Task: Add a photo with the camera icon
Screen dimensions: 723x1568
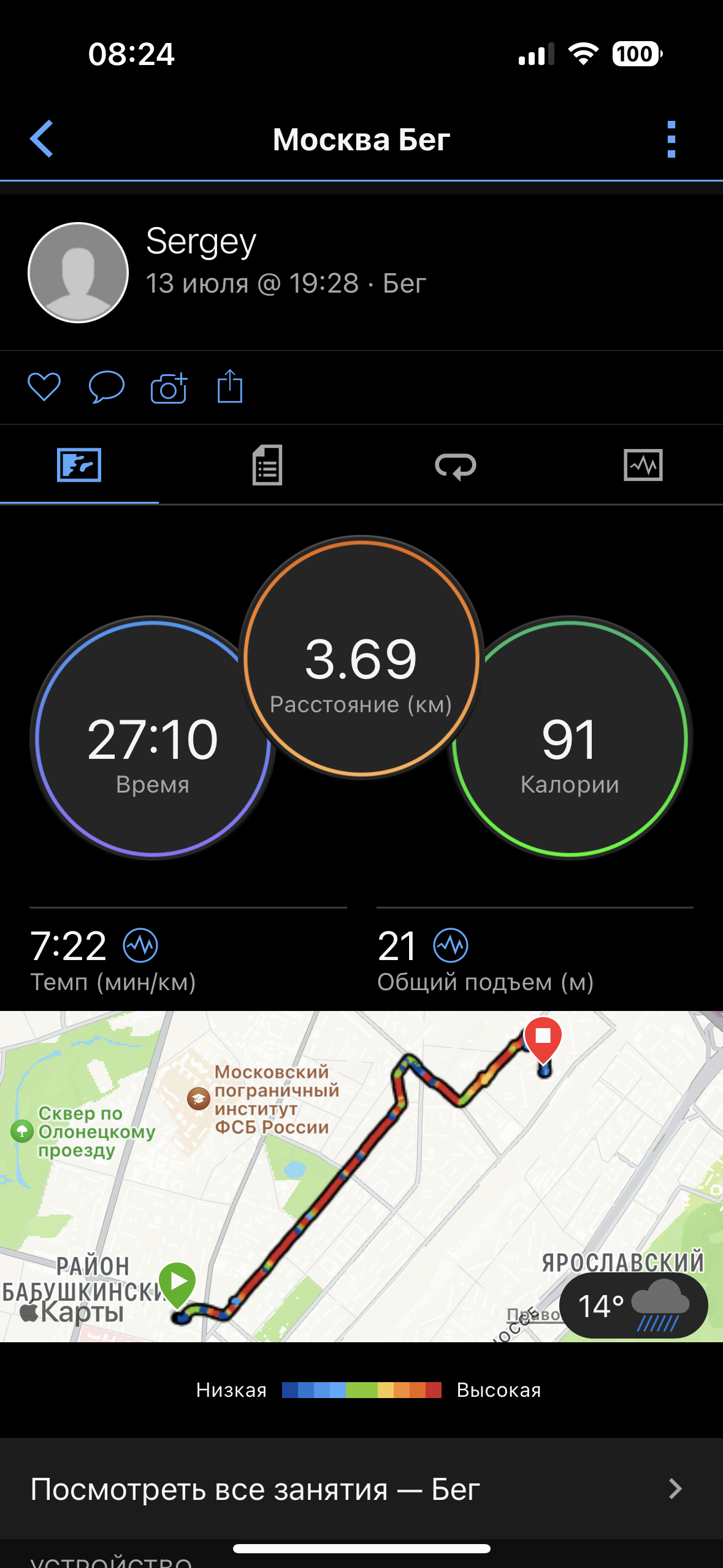Action: point(169,387)
